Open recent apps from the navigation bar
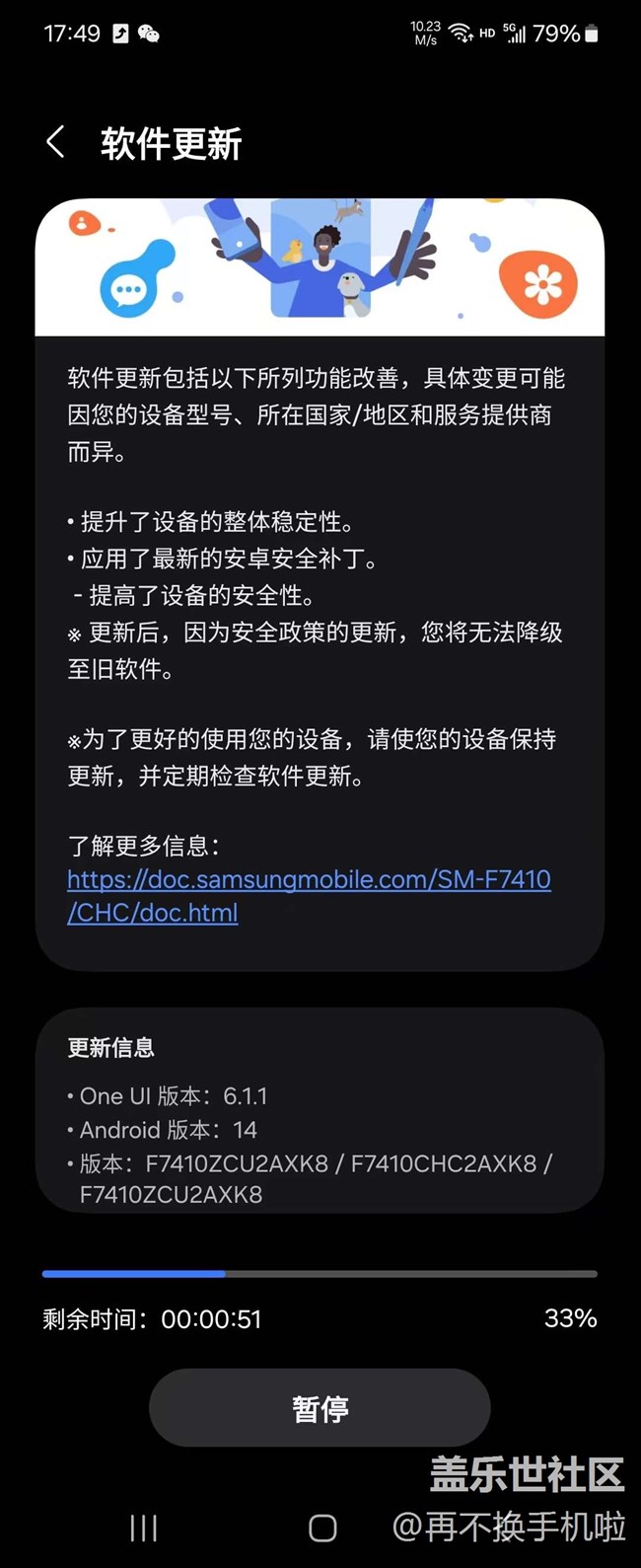 tap(144, 1529)
